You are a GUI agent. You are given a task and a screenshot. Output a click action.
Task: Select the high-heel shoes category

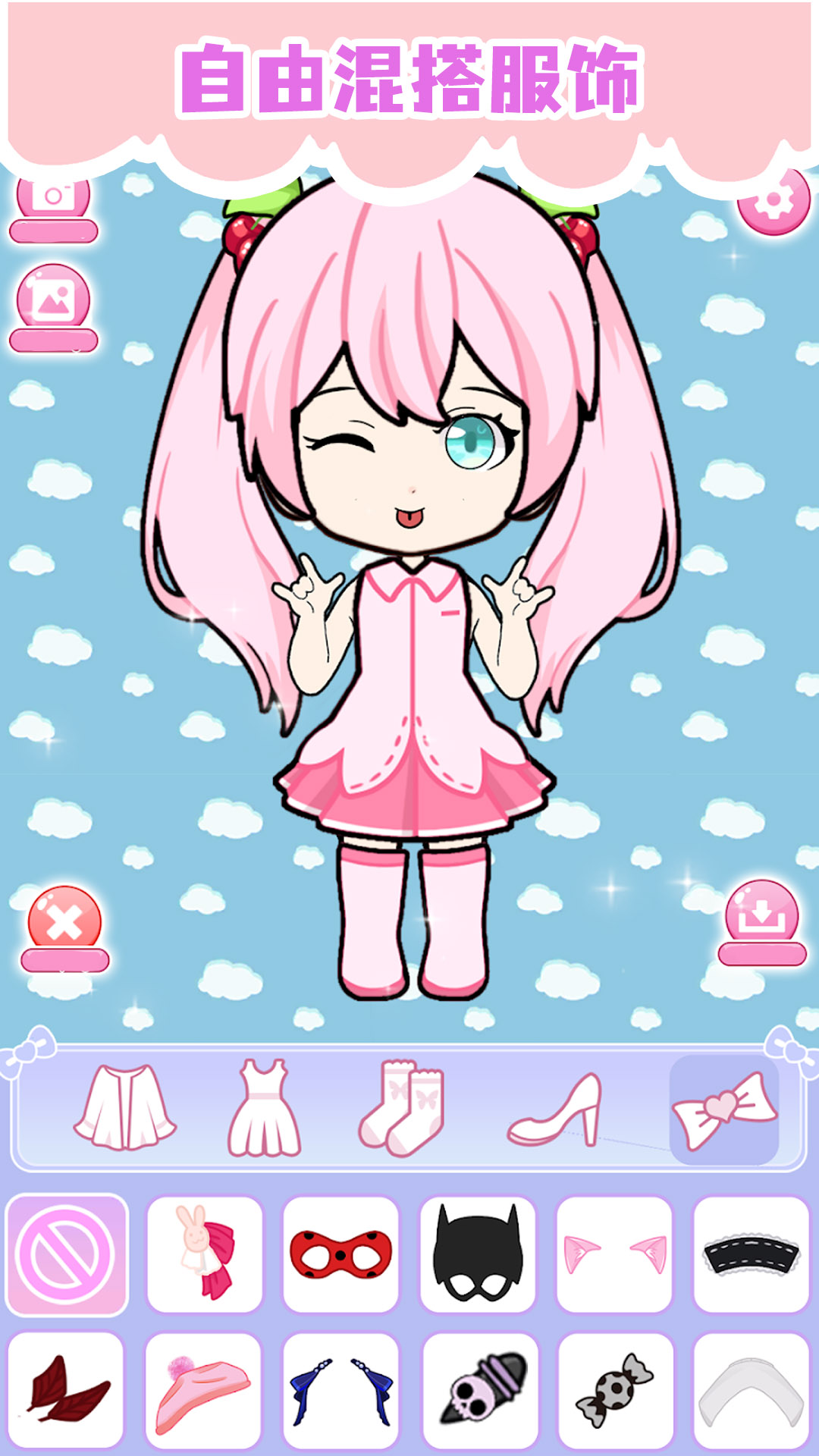[x=557, y=1109]
